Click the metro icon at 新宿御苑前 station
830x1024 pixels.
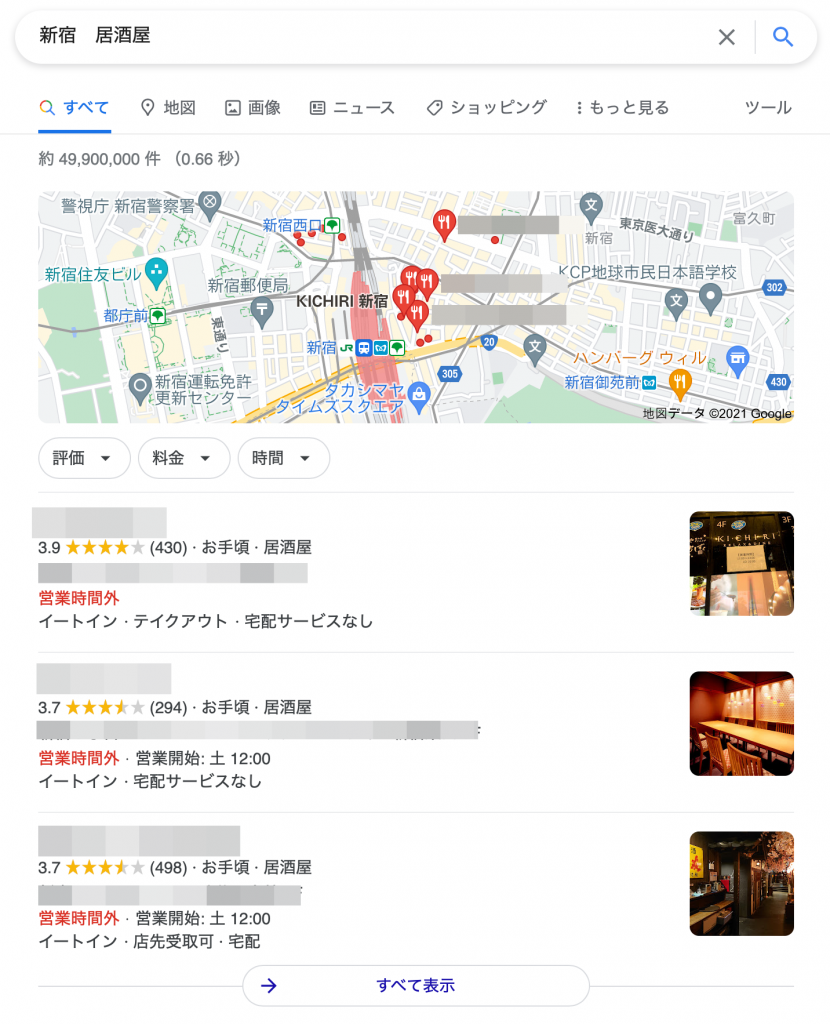[647, 381]
